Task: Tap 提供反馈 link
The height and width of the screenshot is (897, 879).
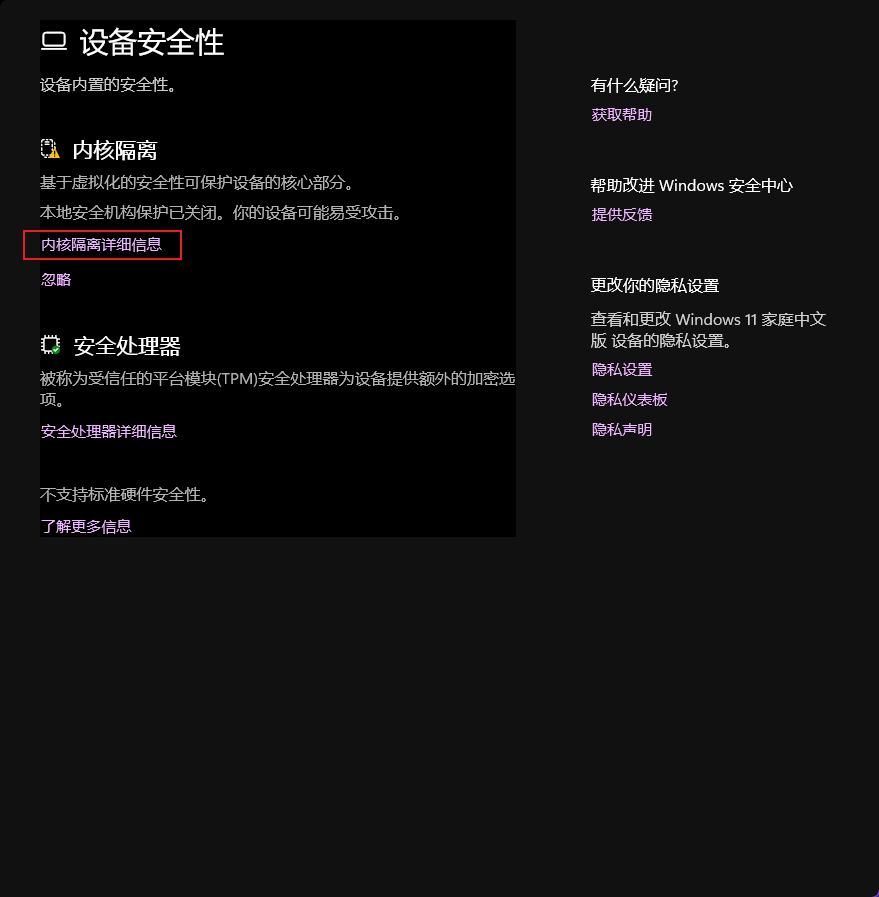Action: 621,215
